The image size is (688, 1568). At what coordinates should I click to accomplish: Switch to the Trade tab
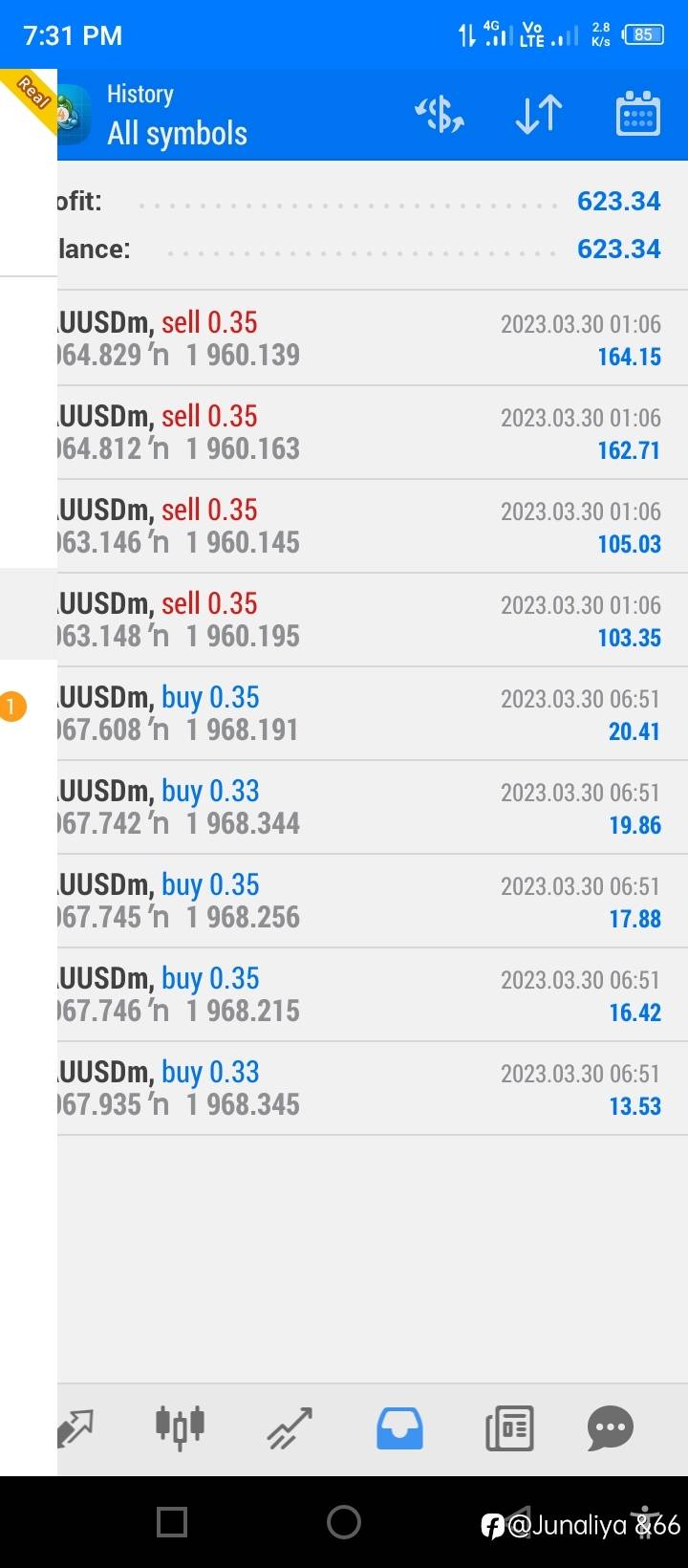(290, 1428)
